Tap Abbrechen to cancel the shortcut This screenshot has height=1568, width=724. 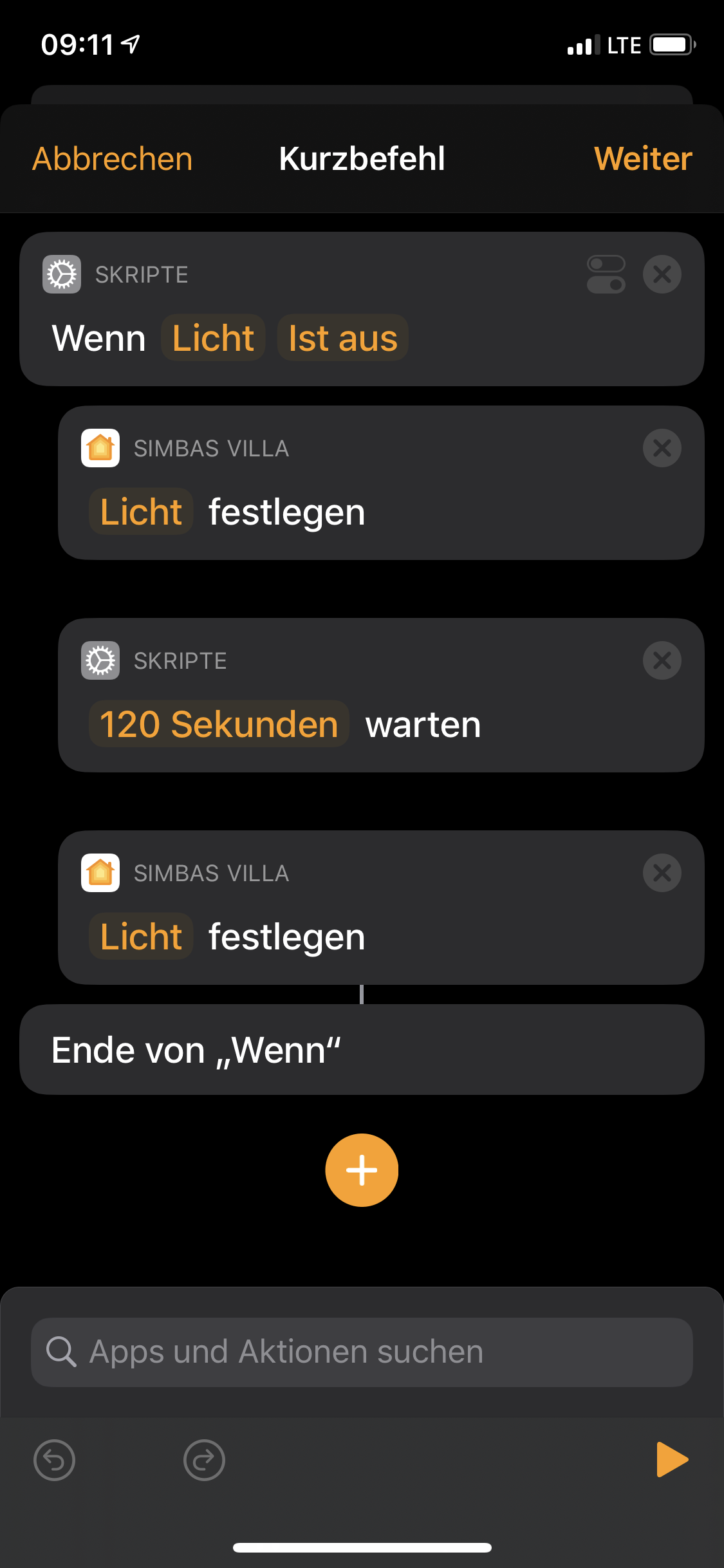coord(113,159)
